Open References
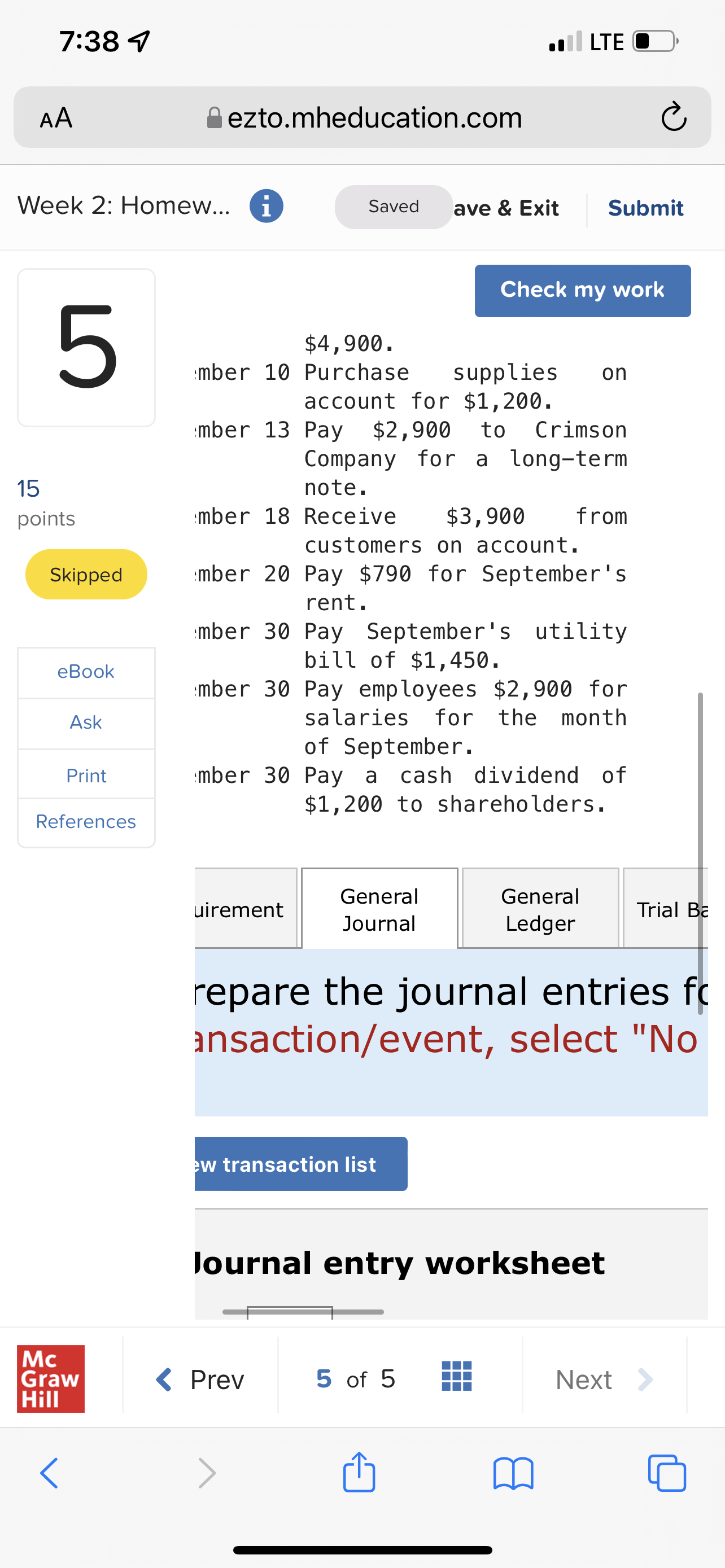Screen dimensions: 725x1568 coord(86,822)
